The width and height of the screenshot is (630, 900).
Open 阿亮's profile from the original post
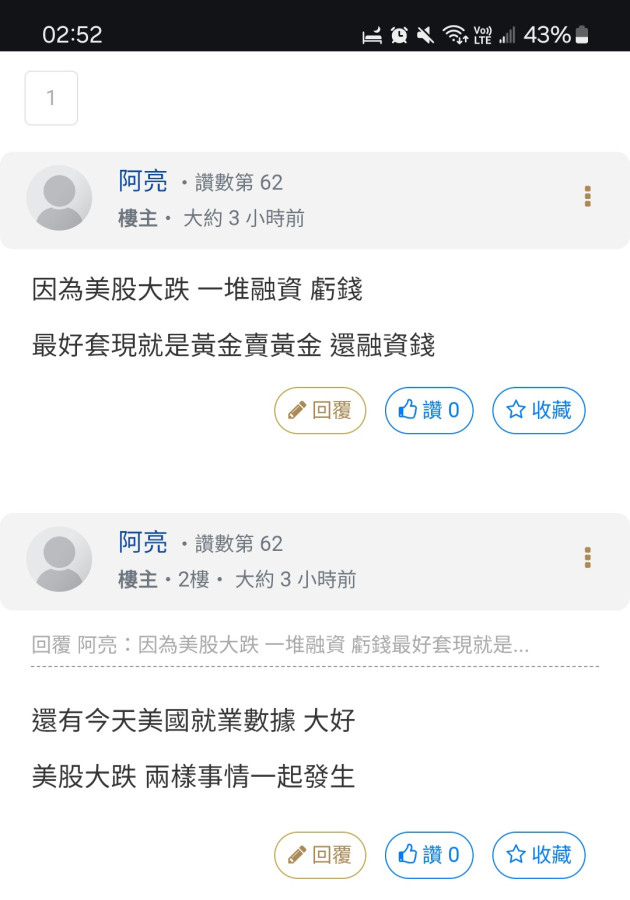coord(143,182)
